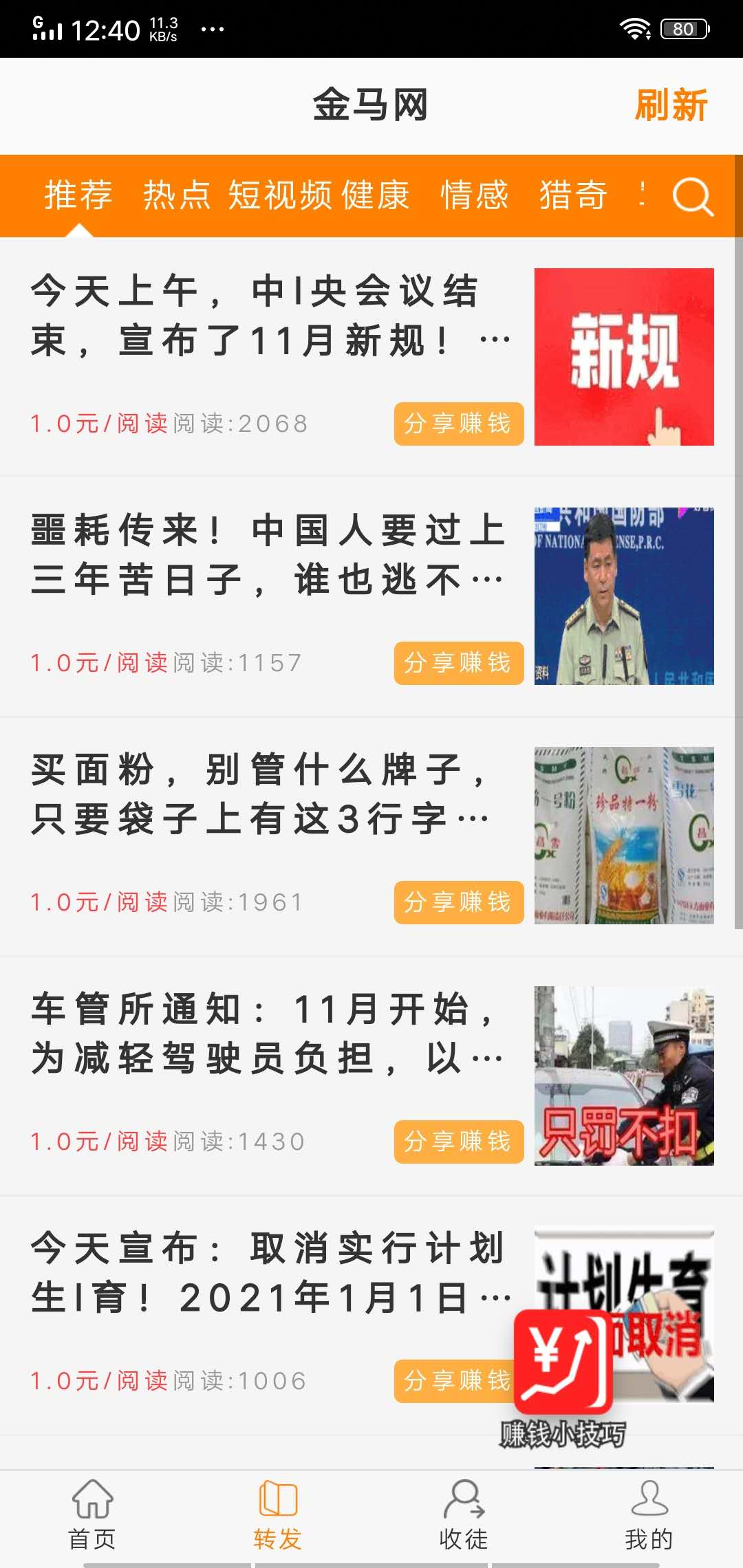Tap 分享赚钱 on the flour article
743x1568 pixels.
pyautogui.click(x=458, y=902)
